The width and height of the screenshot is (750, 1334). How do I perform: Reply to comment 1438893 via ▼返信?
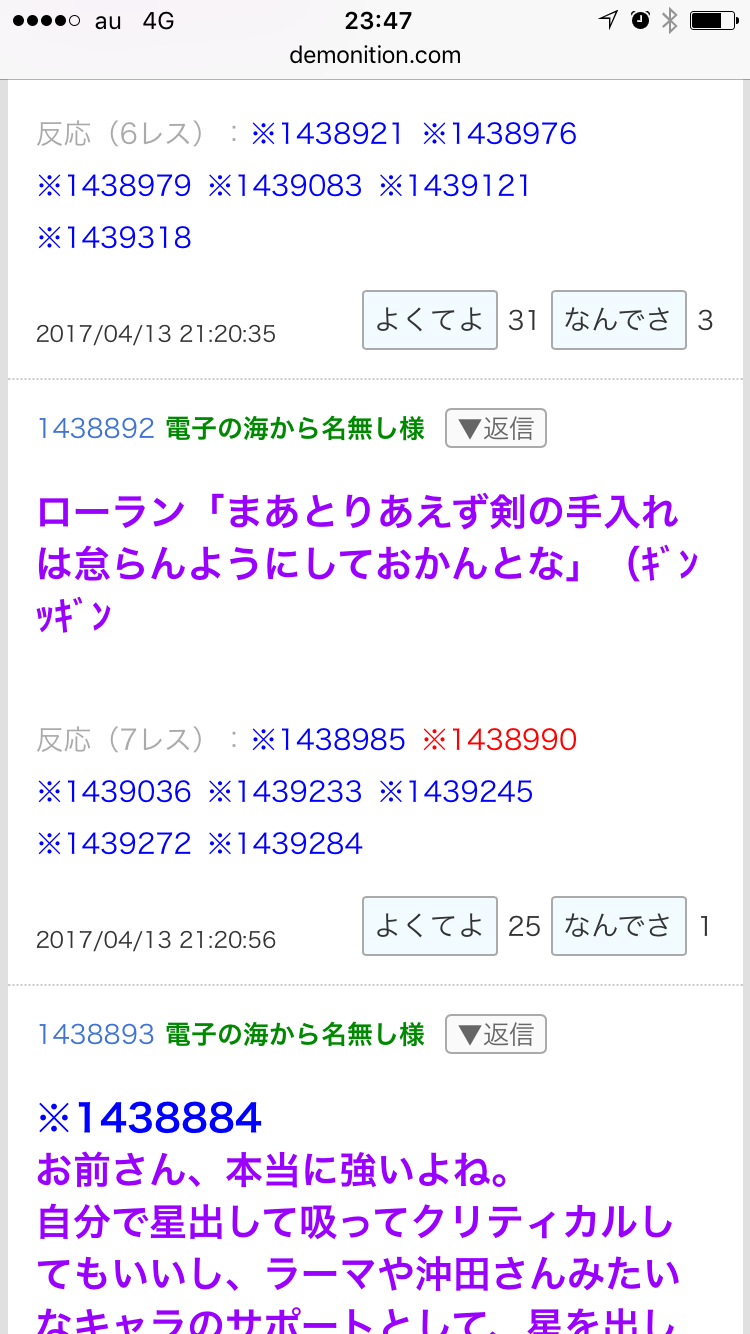(496, 1034)
